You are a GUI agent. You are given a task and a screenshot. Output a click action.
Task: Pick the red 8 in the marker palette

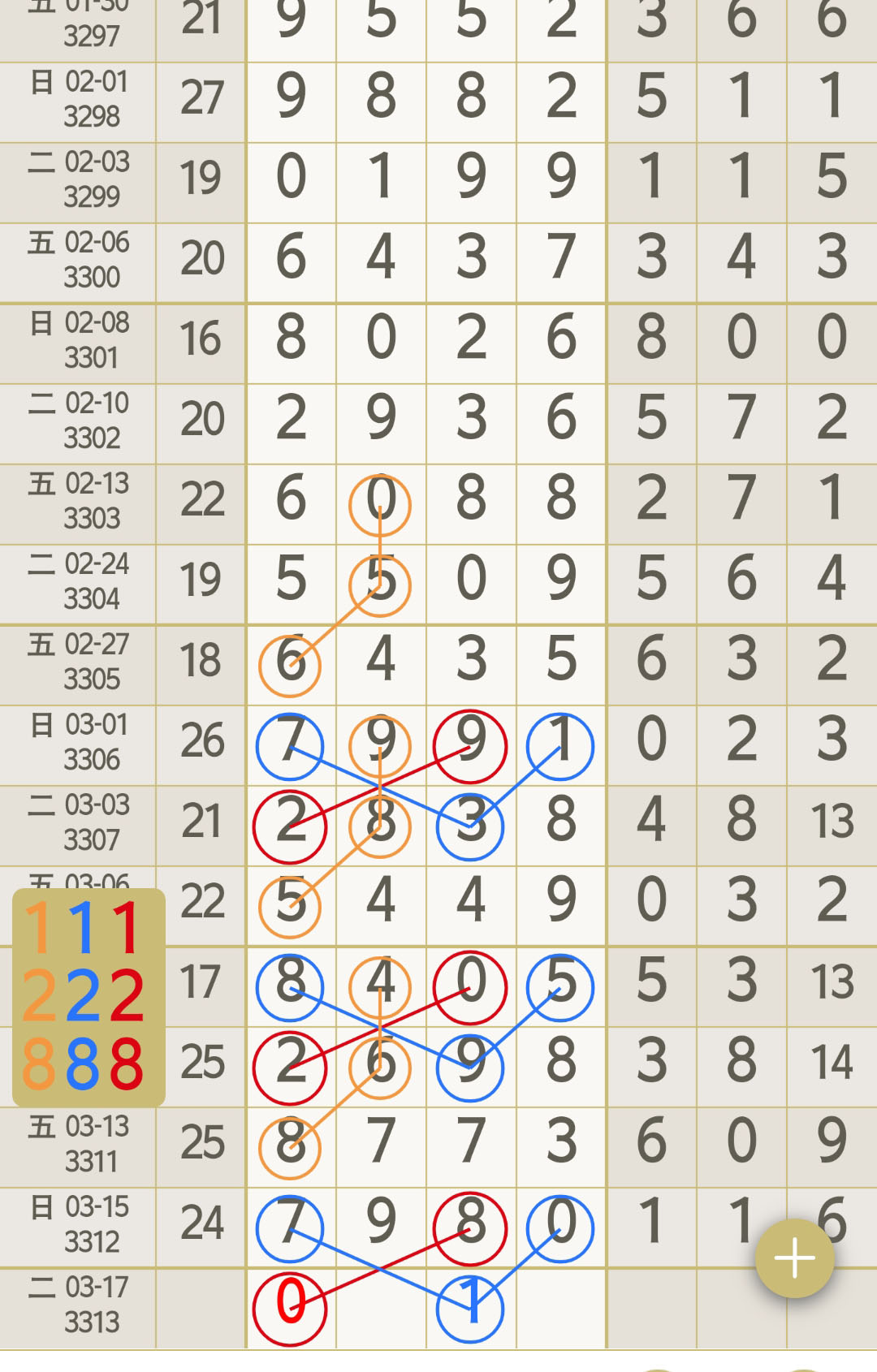point(127,1064)
